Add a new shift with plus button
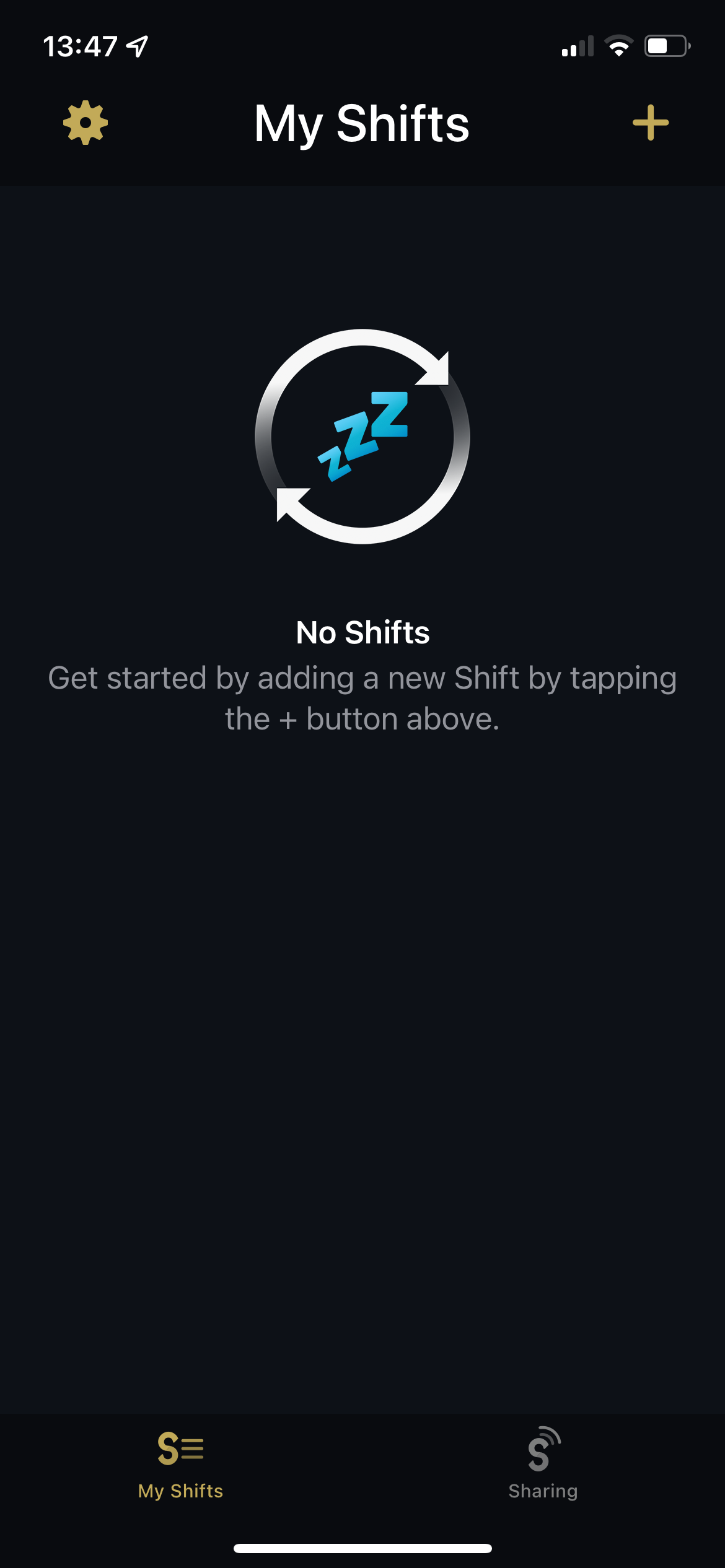Screen dimensions: 725x1568 (x=651, y=123)
